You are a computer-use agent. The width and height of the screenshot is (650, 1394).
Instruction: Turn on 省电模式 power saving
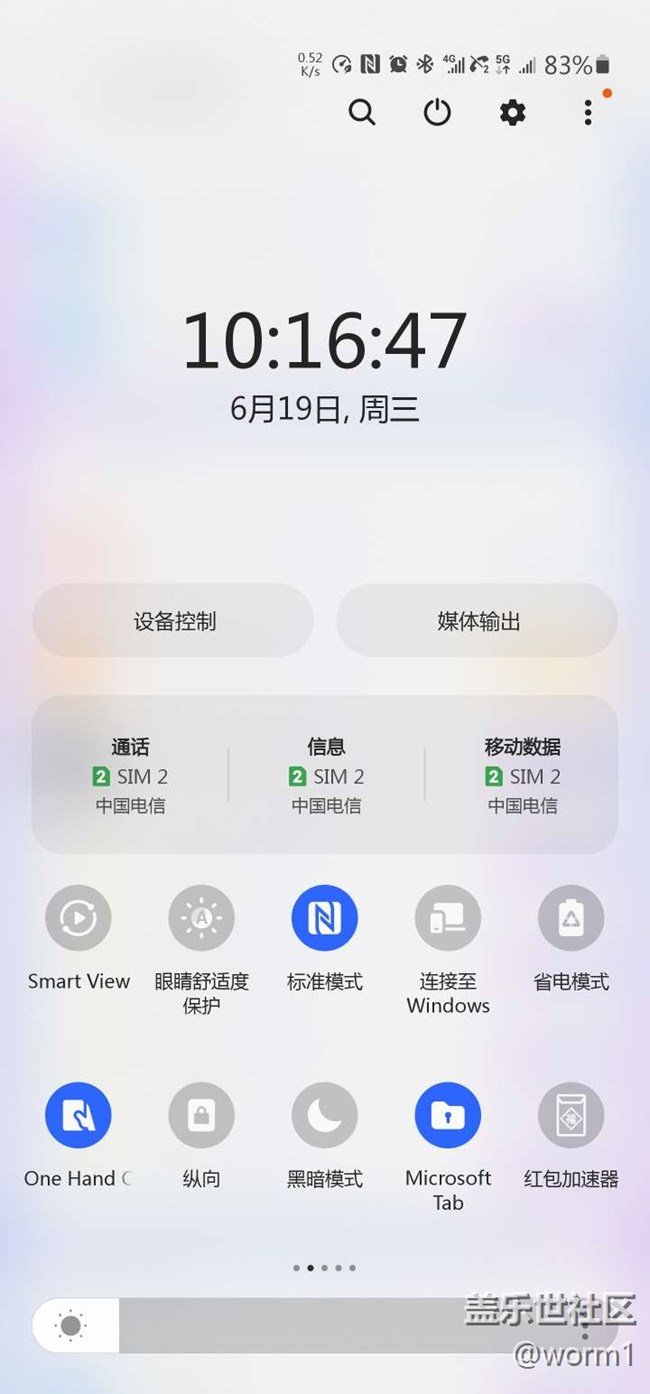click(571, 917)
